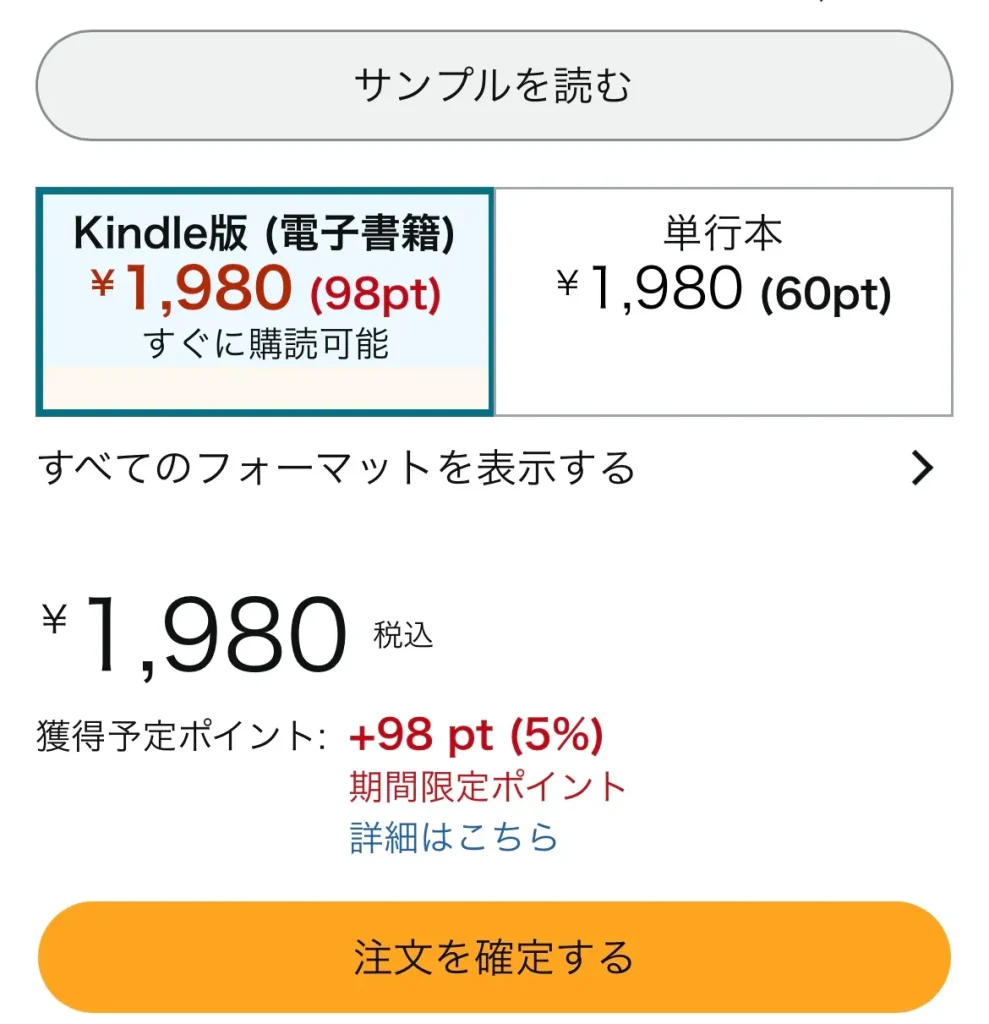Tap すぐに購読可能 availability text

tap(264, 340)
